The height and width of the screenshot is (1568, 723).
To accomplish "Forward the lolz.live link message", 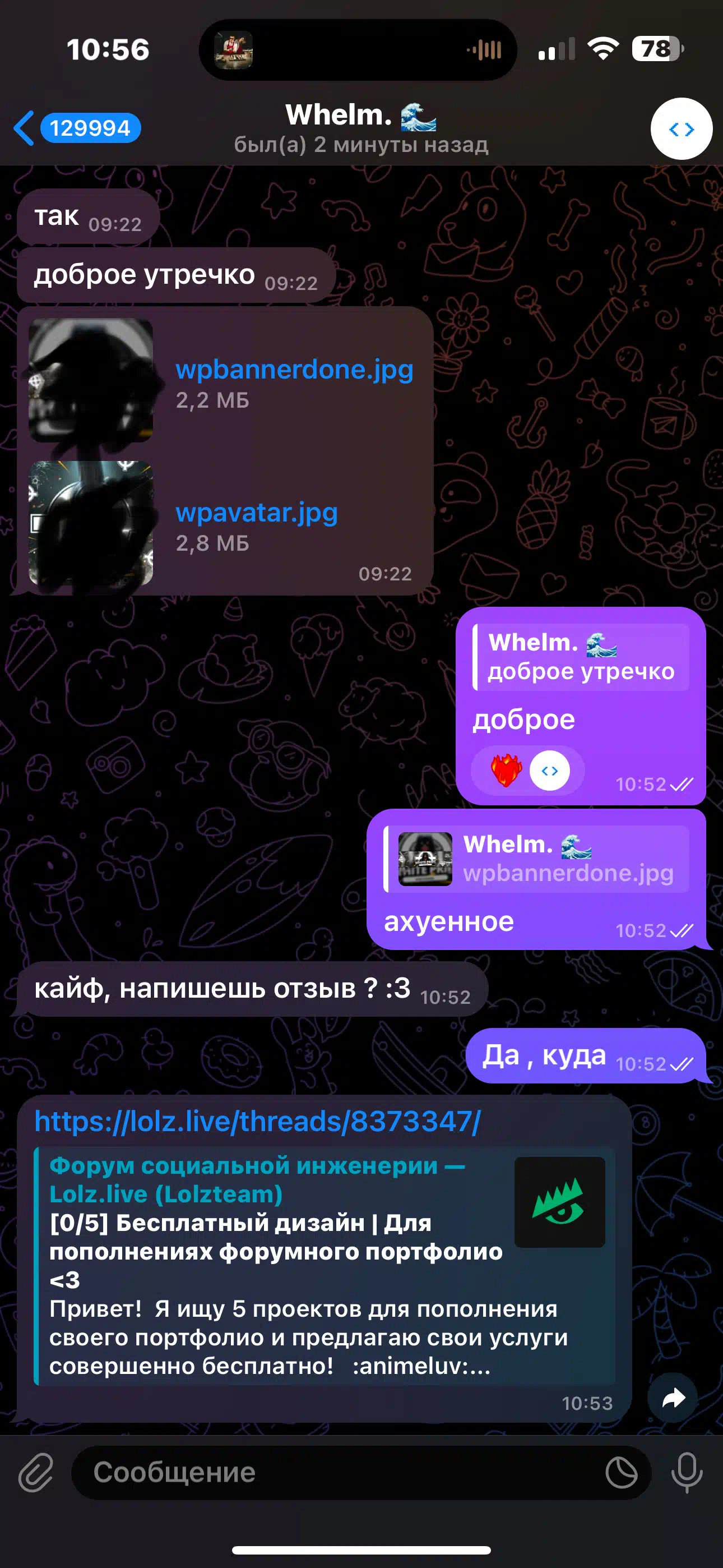I will click(x=673, y=1398).
